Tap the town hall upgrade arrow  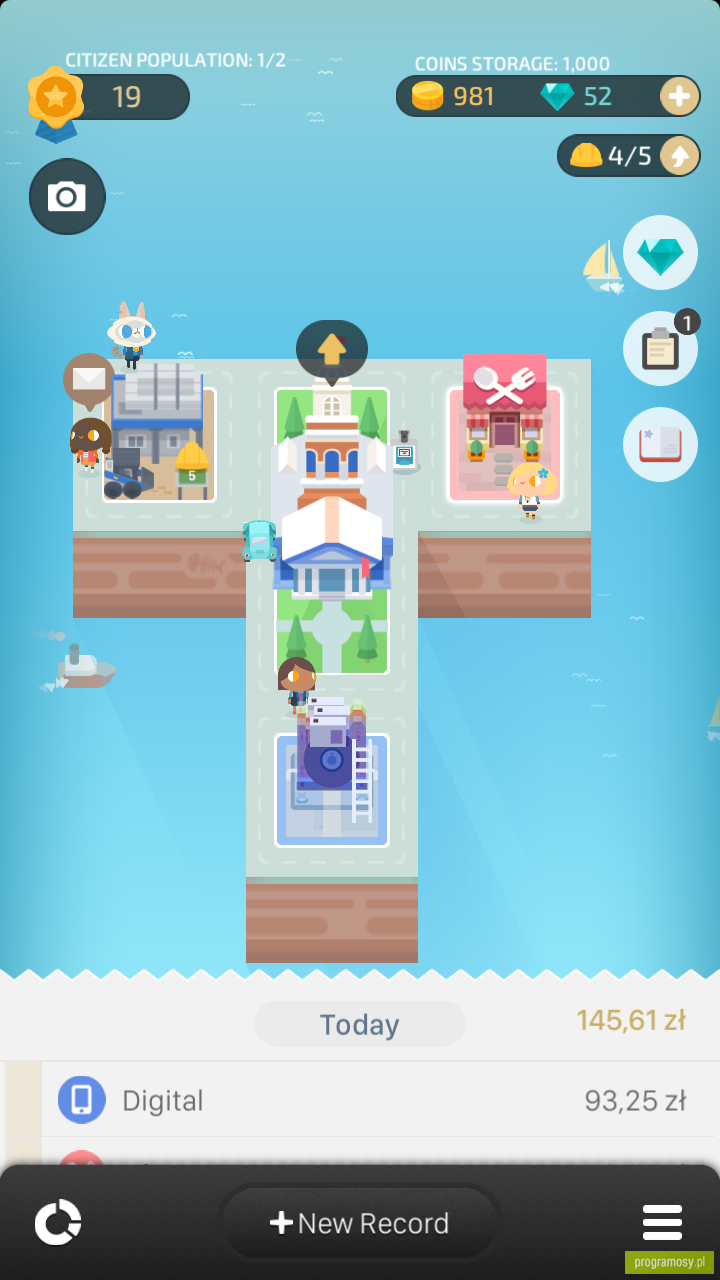(x=332, y=350)
